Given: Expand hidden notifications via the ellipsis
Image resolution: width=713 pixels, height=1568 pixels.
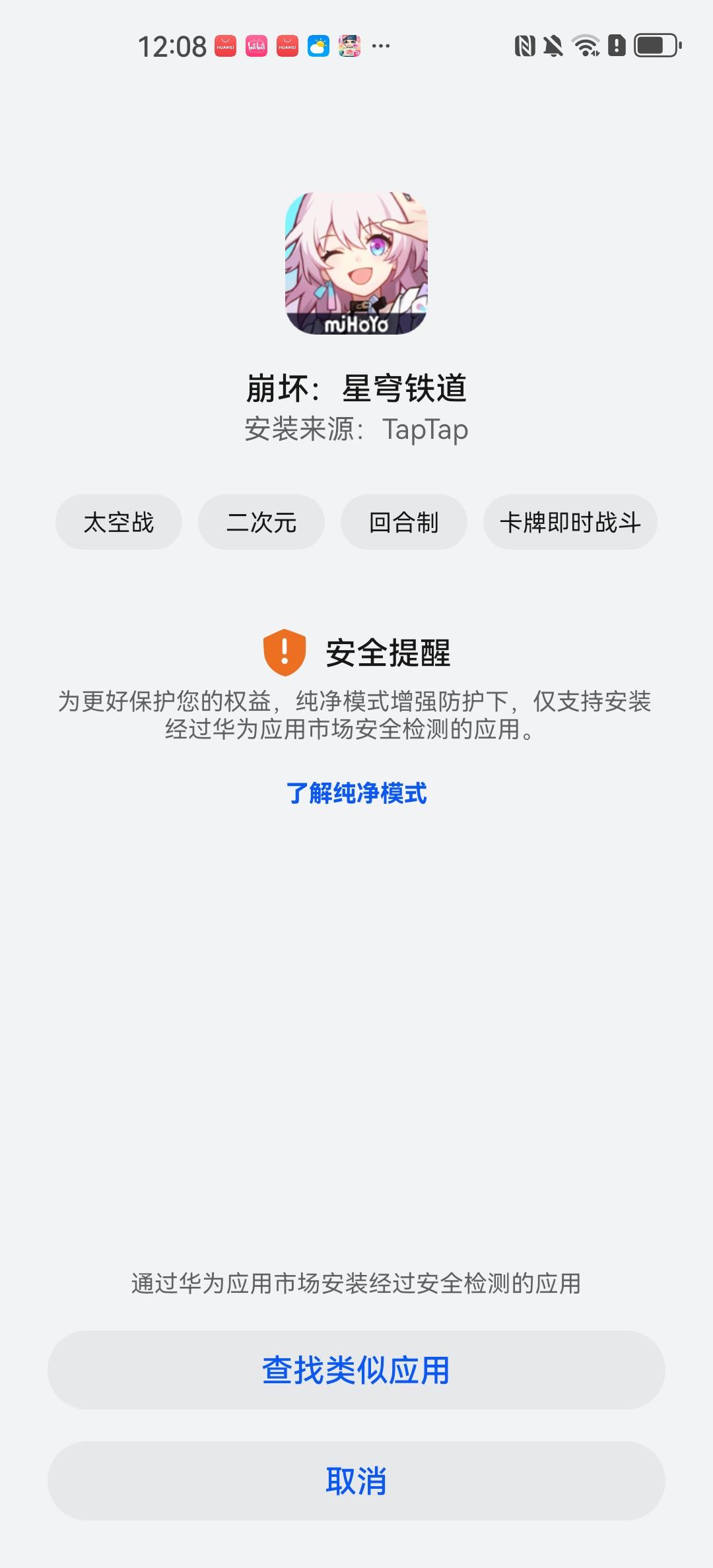Looking at the screenshot, I should [x=380, y=46].
